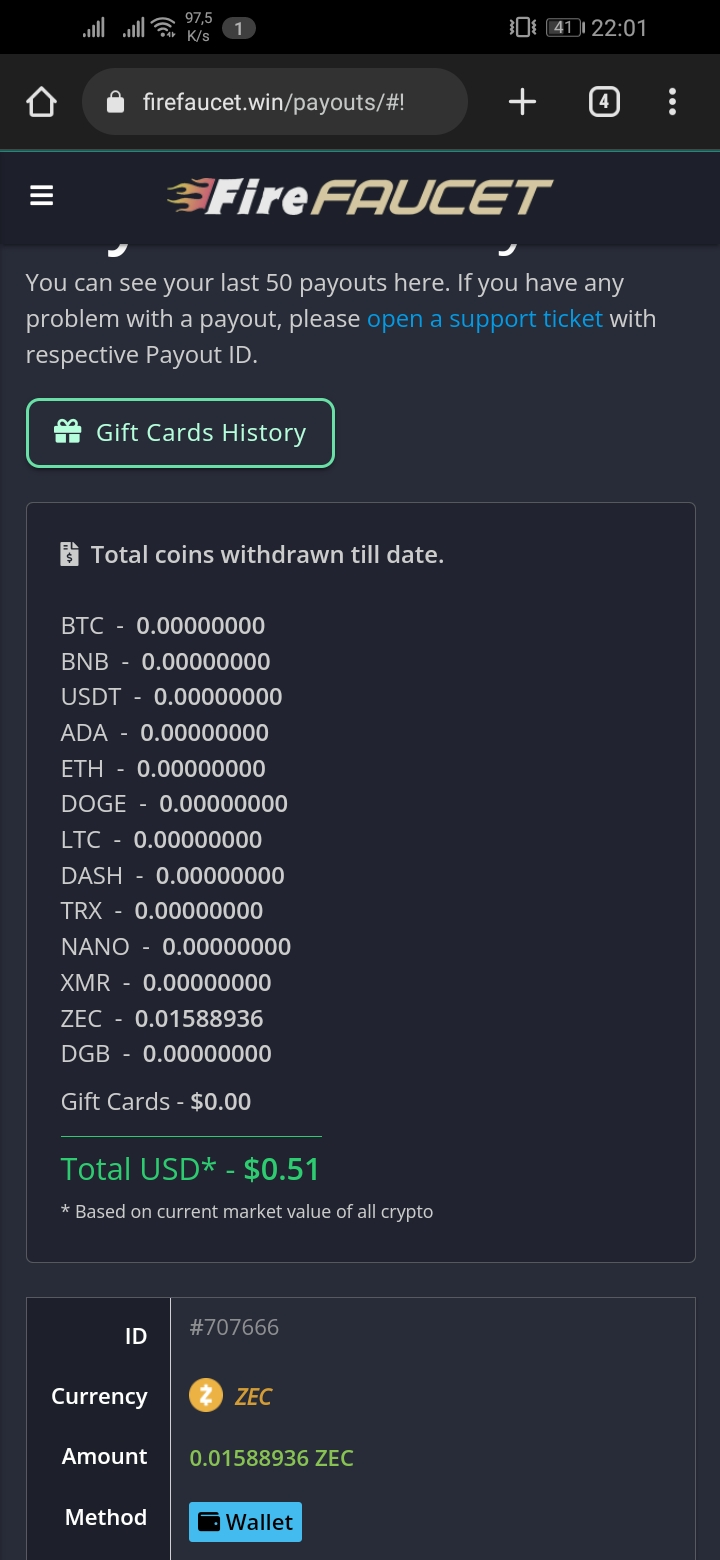
Task: Open the FireFaucet hamburger menu
Action: (x=41, y=196)
